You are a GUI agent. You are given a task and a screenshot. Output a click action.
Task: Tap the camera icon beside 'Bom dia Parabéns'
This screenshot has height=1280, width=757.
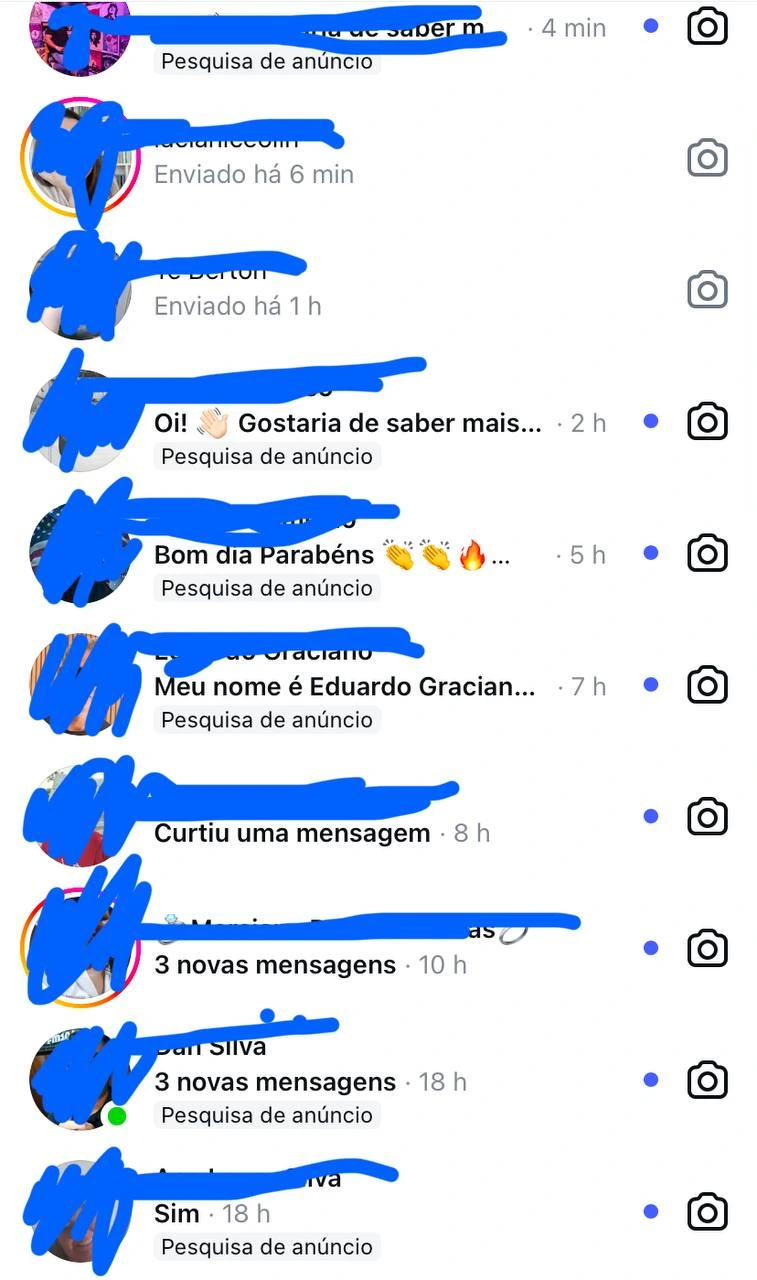707,553
